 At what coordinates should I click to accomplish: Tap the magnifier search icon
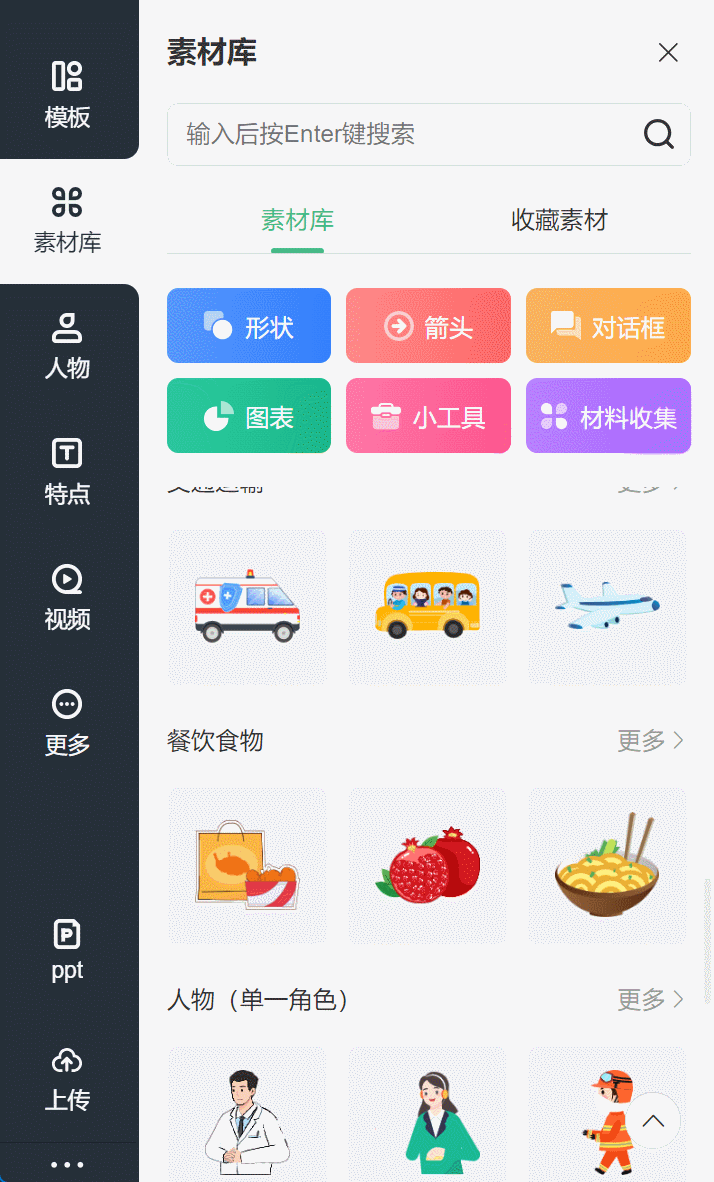658,134
